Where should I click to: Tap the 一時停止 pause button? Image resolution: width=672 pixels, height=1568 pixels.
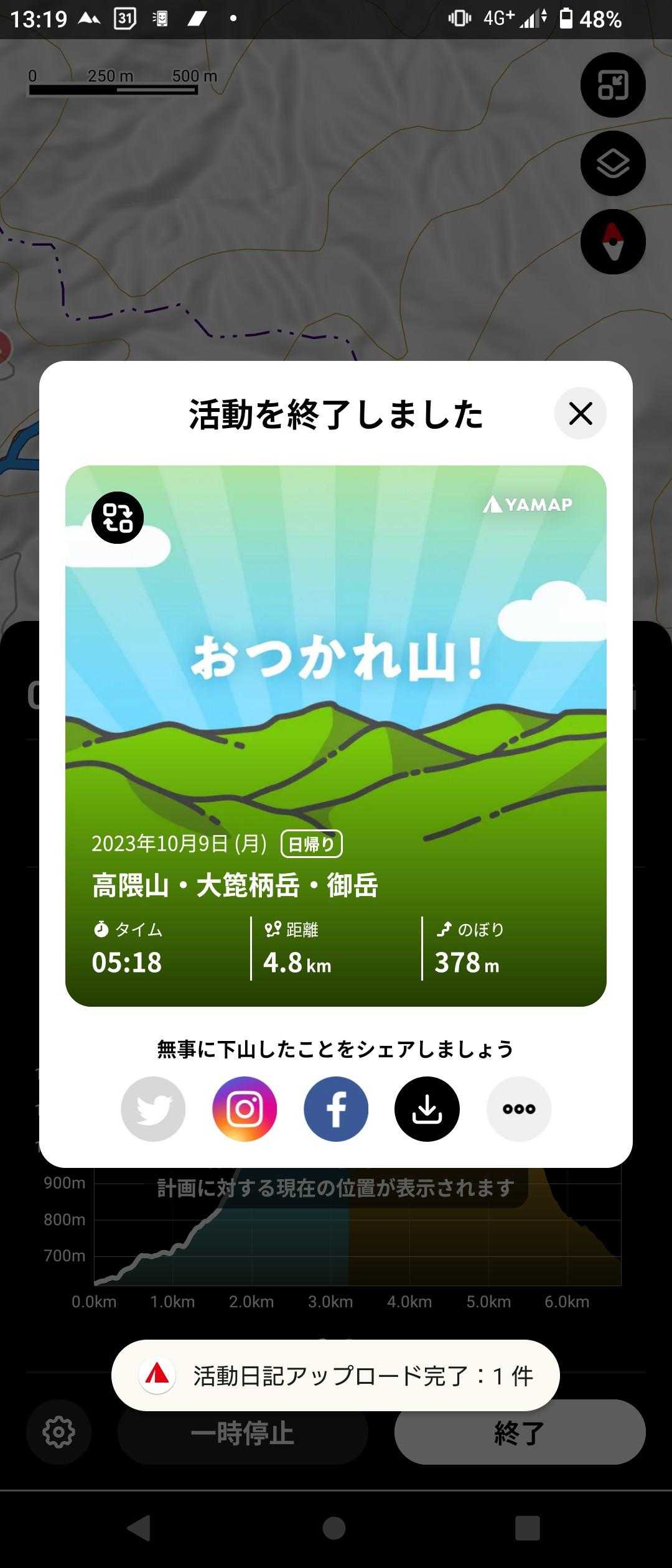[243, 1432]
